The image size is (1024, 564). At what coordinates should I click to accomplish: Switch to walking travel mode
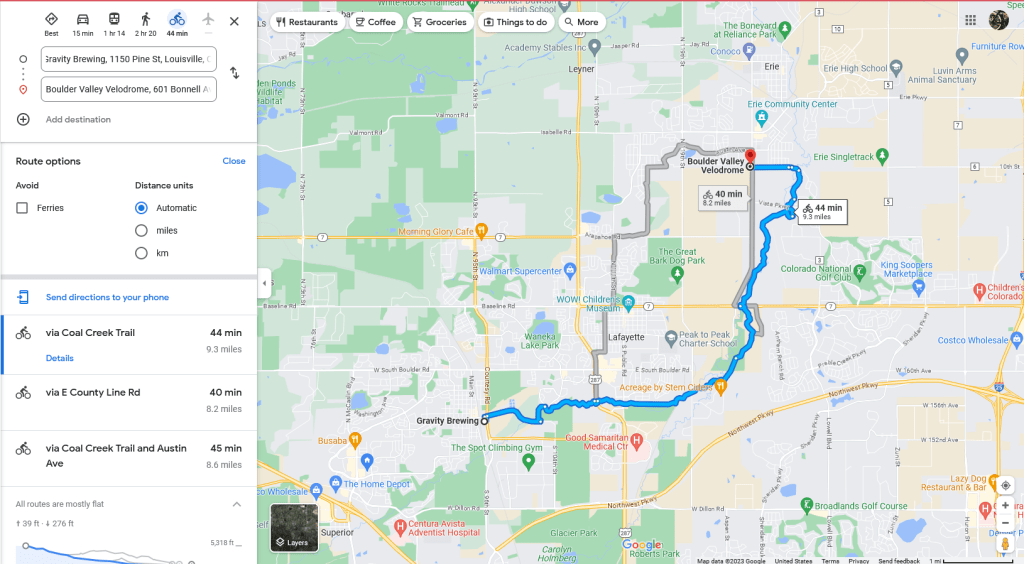tap(145, 20)
